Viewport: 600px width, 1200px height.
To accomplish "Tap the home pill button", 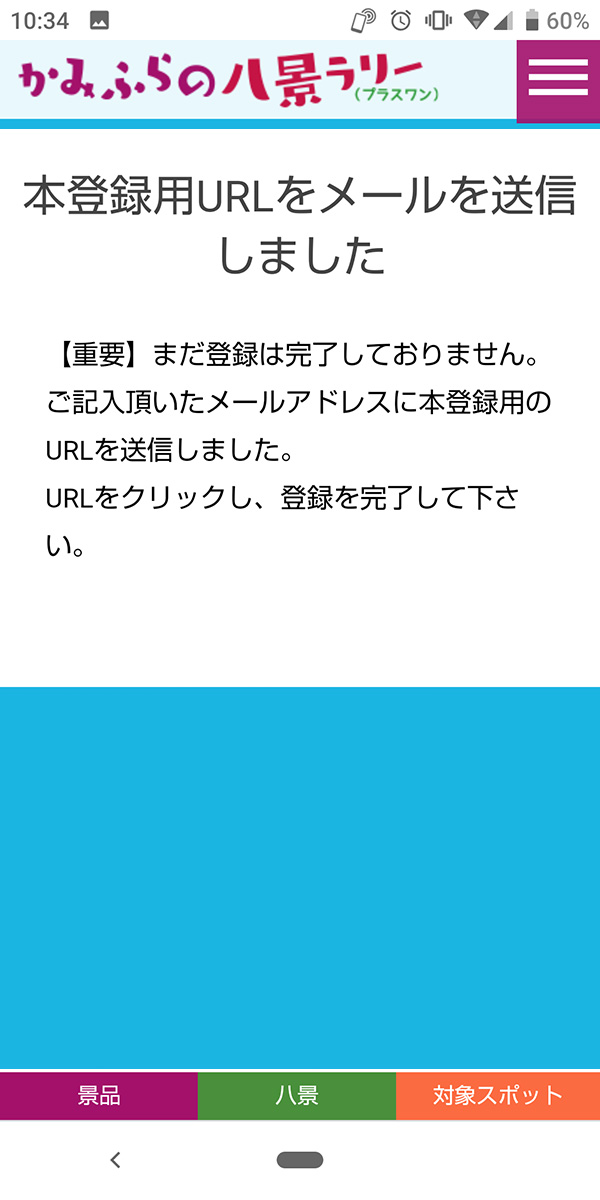I will coord(300,1160).
